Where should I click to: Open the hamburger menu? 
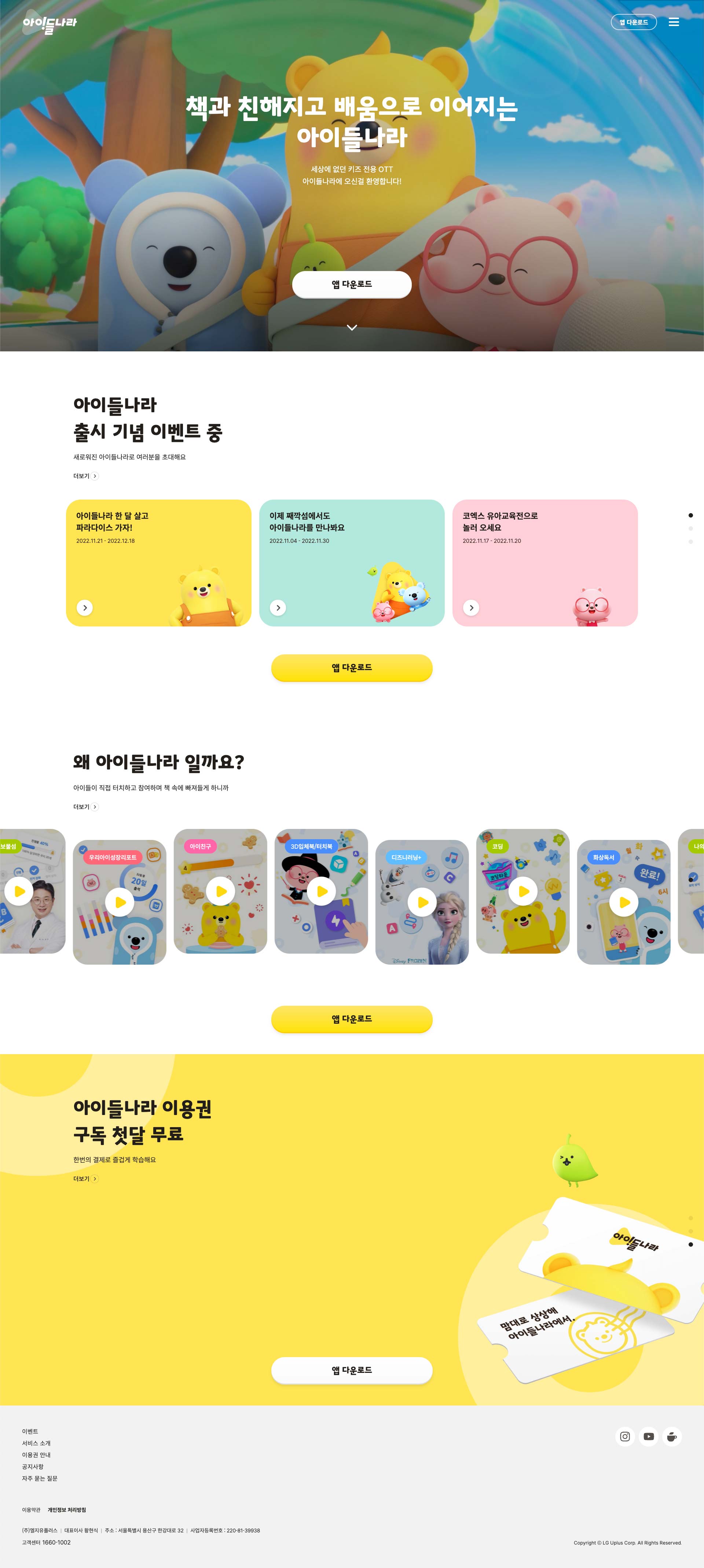674,22
